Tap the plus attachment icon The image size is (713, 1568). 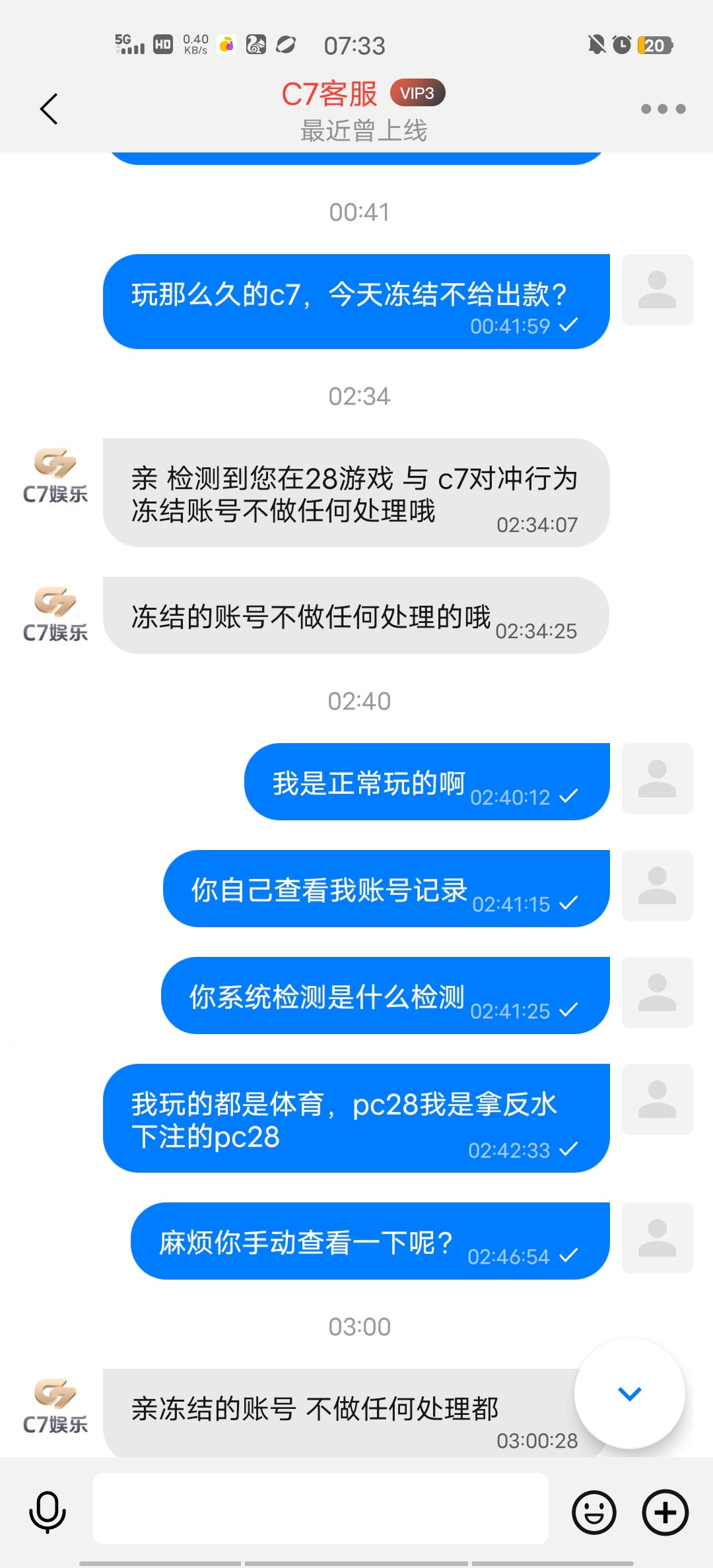coord(663,1511)
